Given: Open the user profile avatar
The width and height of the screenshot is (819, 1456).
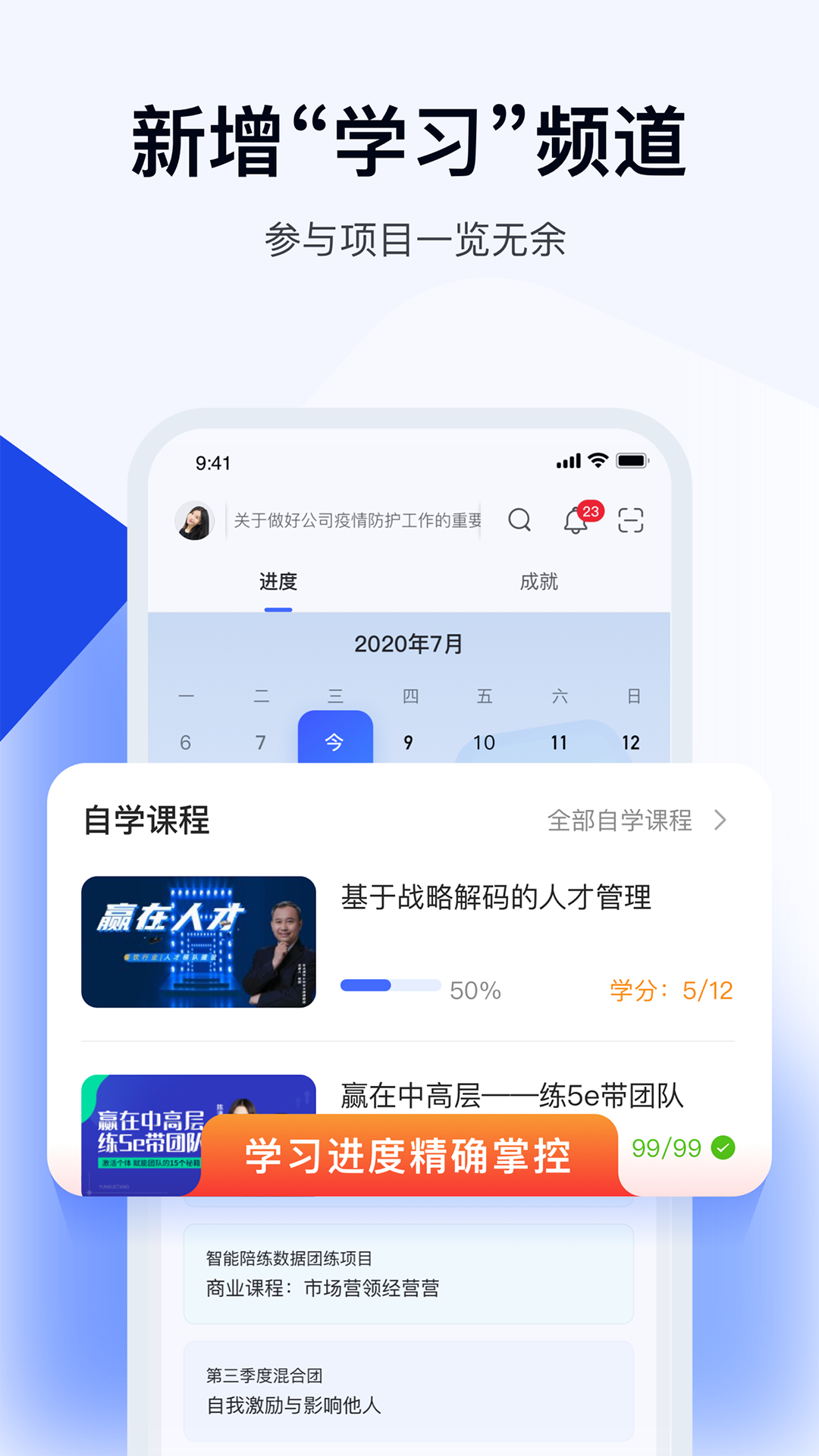Looking at the screenshot, I should coord(196,520).
